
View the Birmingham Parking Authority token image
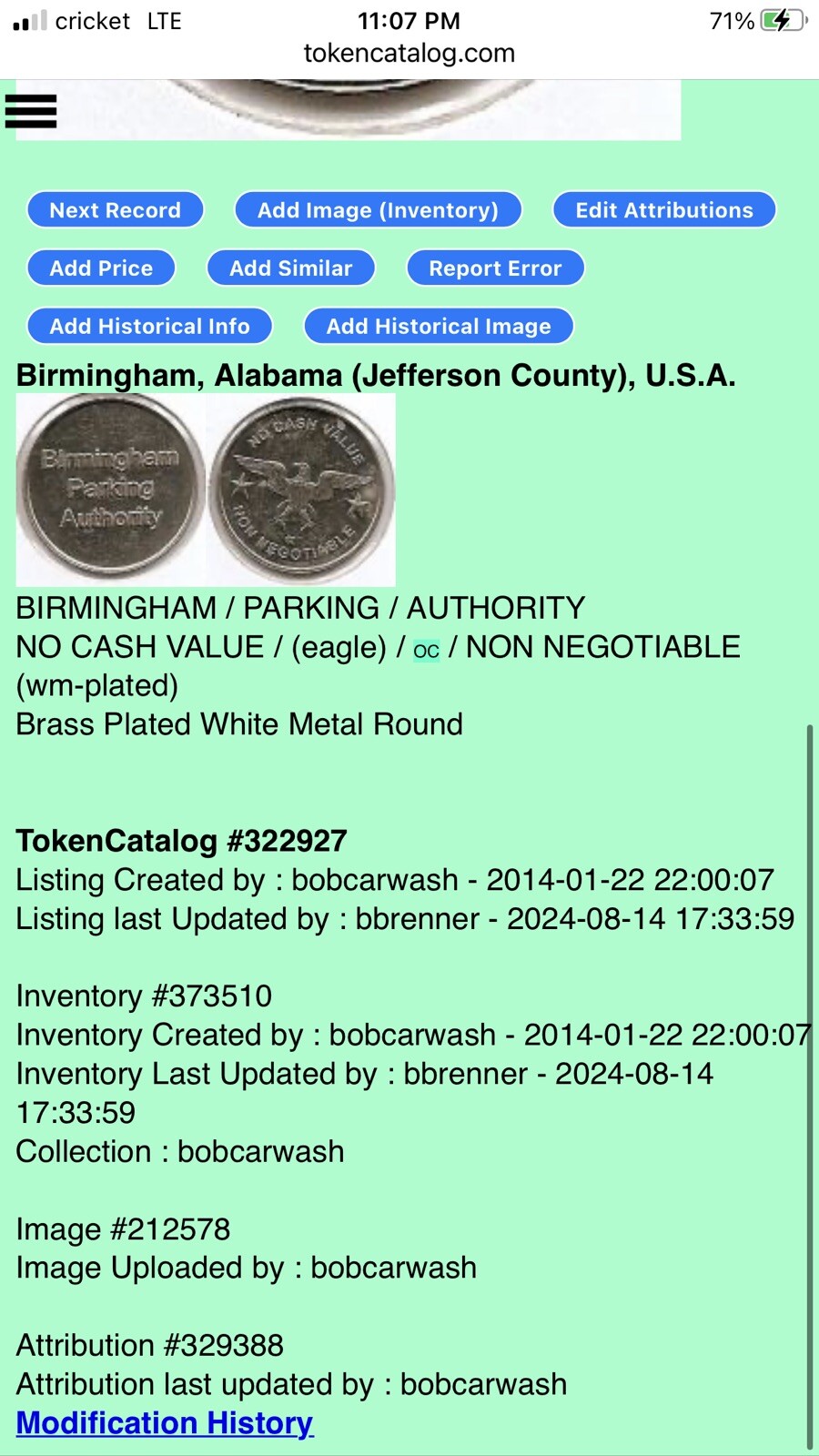pyautogui.click(x=206, y=490)
